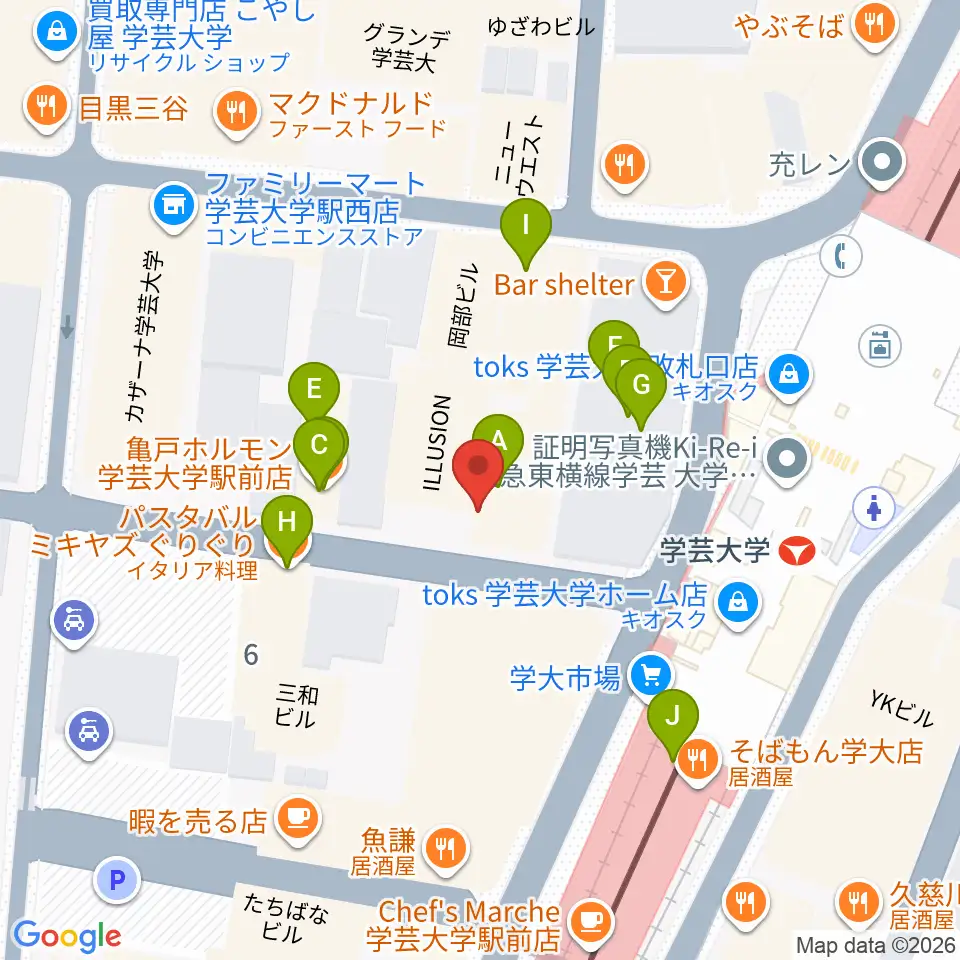Open the Bar shelter cocktail pin
This screenshot has height=960, width=960.
click(x=666, y=283)
